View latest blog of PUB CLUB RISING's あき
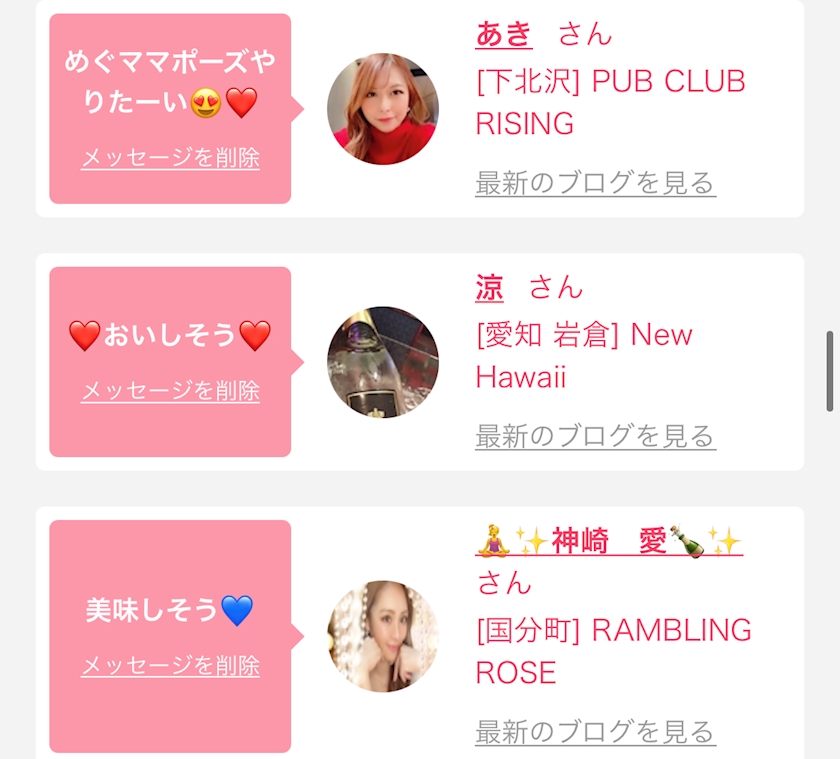Image resolution: width=840 pixels, height=759 pixels. 595,183
